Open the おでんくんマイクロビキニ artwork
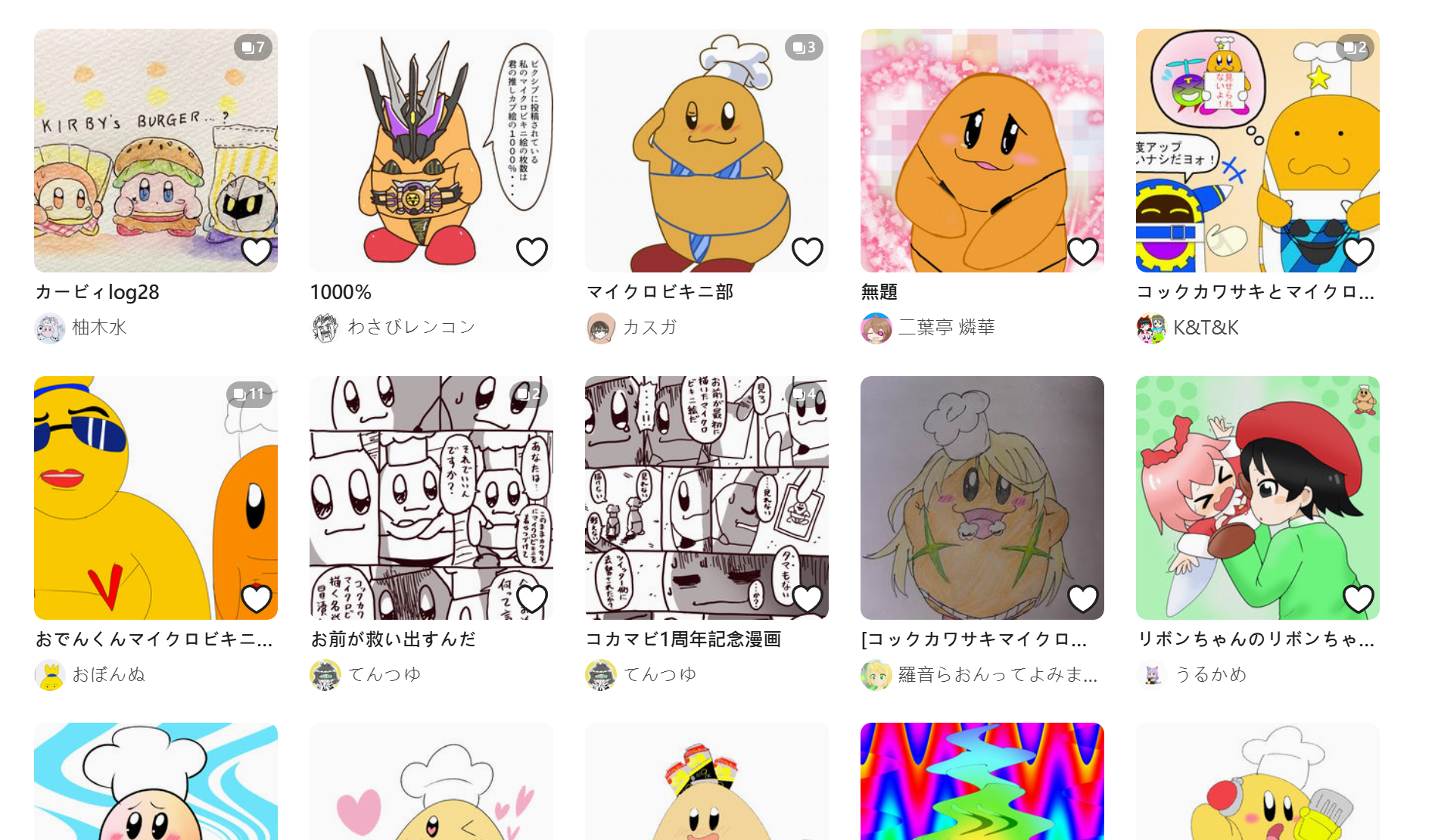 155,497
